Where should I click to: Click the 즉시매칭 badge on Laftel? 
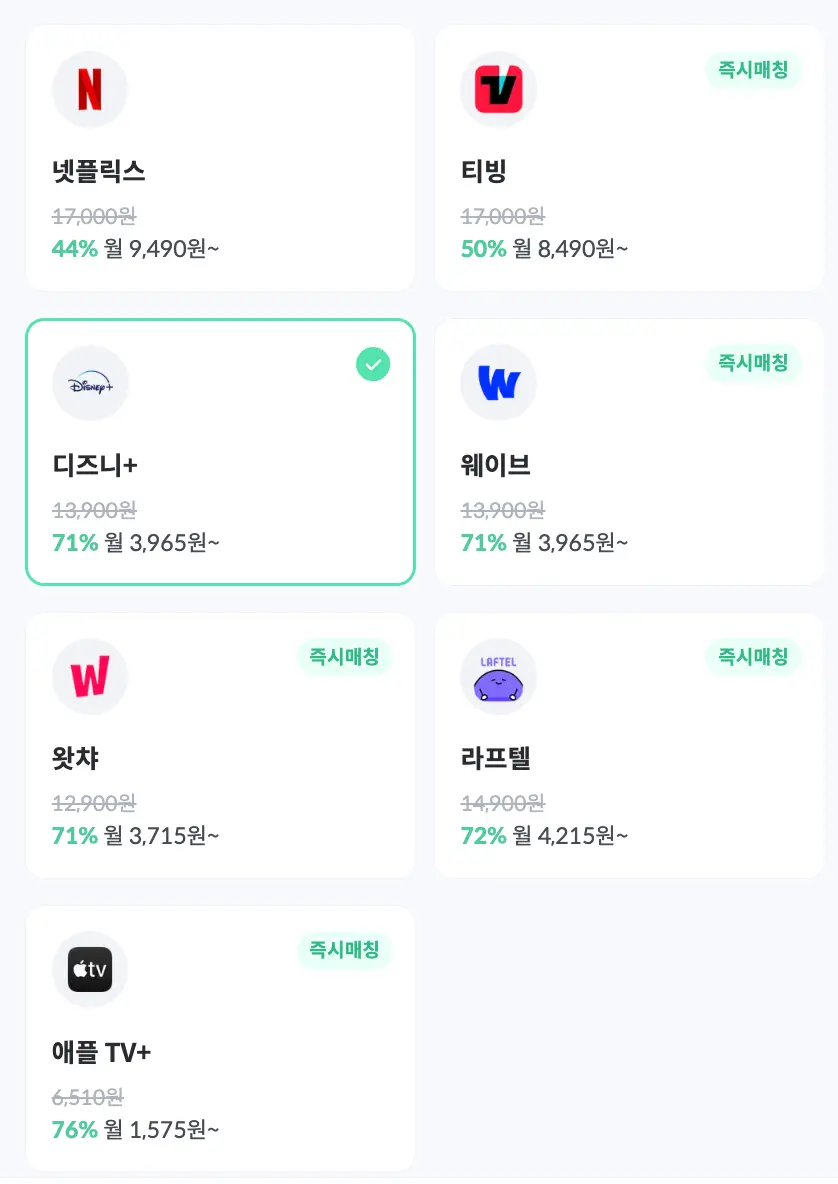pos(753,657)
